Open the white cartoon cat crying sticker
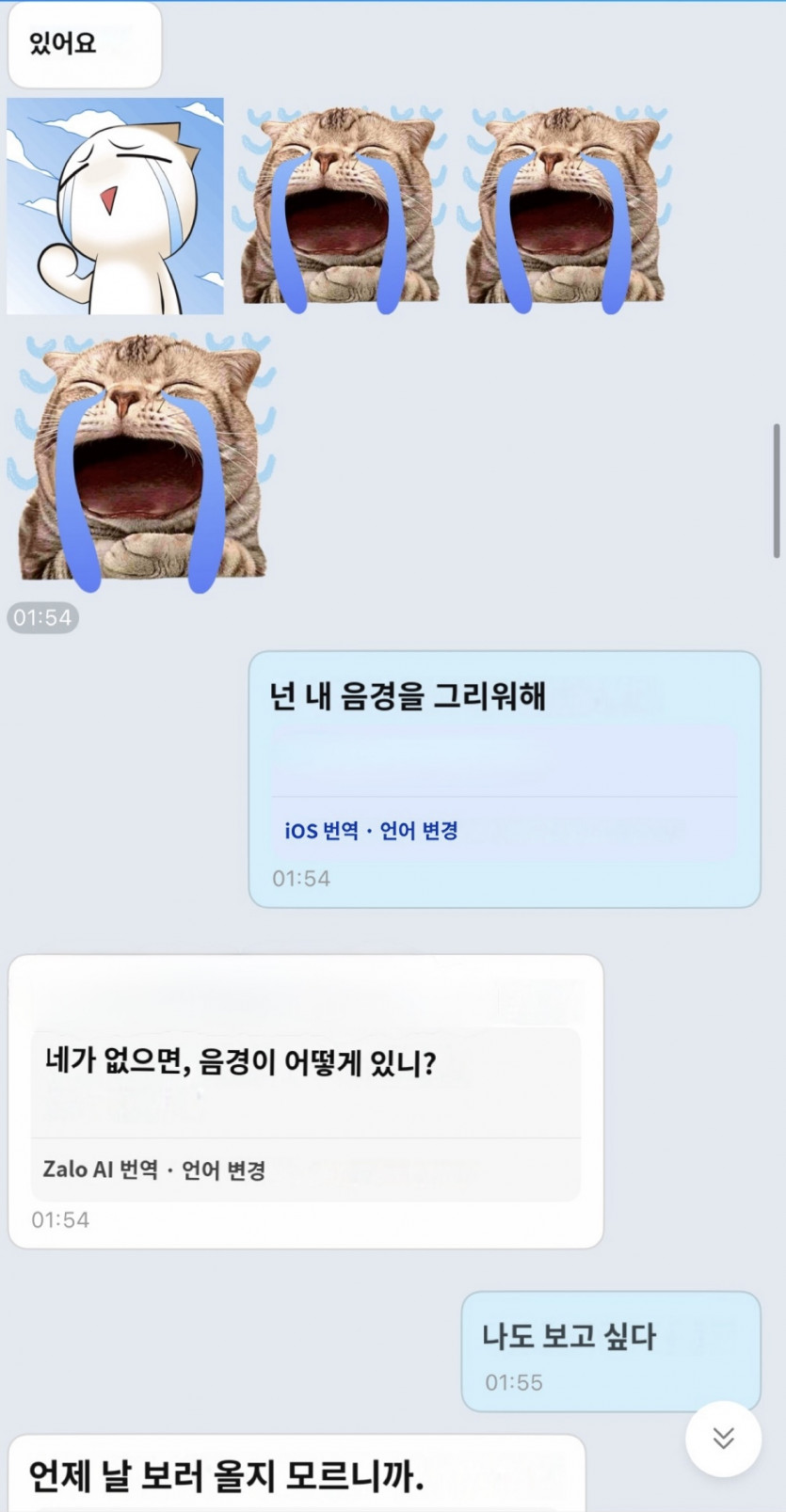This screenshot has height=1512, width=786. [115, 206]
